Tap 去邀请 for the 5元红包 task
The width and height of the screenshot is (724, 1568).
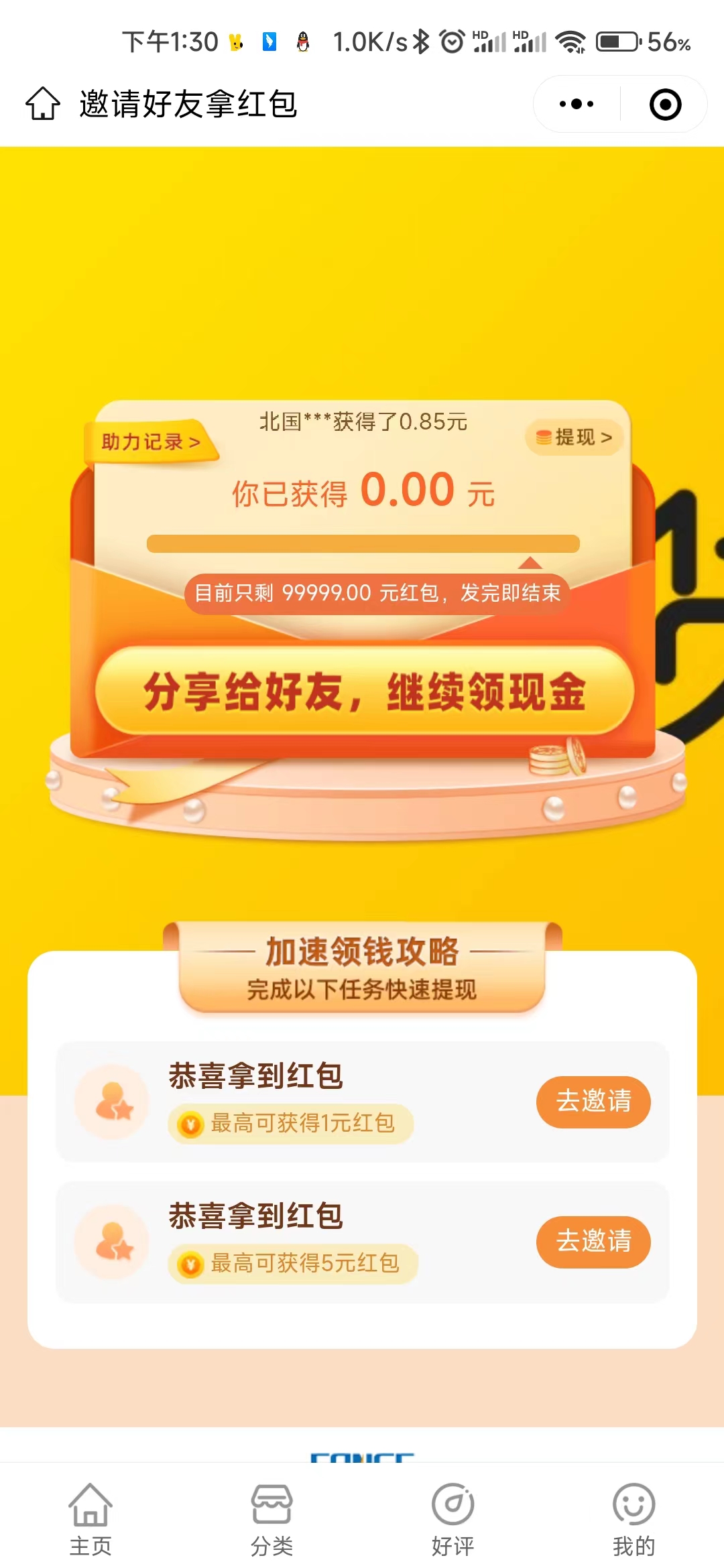coord(593,1241)
